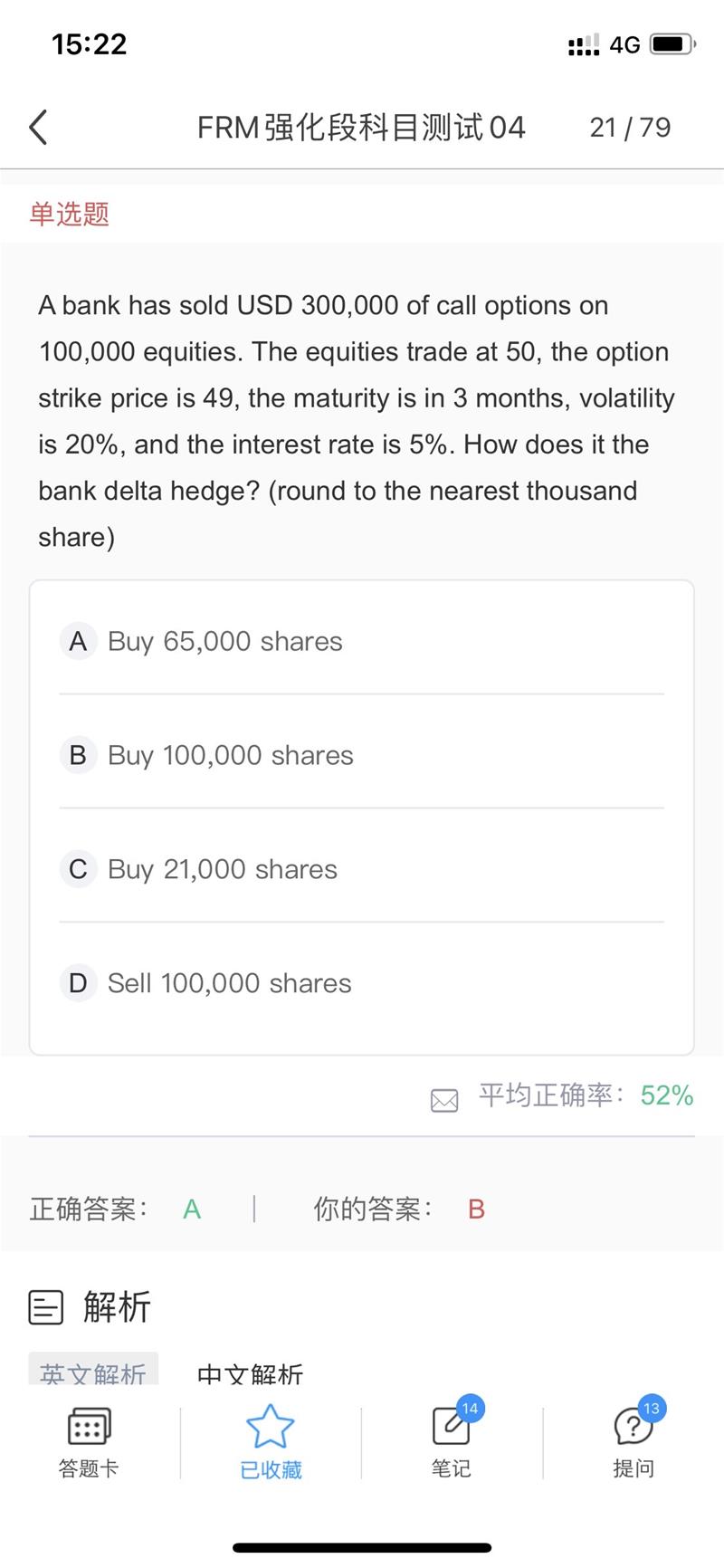Image resolution: width=724 pixels, height=1568 pixels.
Task: Open 笔记 notes
Action: (x=451, y=1443)
